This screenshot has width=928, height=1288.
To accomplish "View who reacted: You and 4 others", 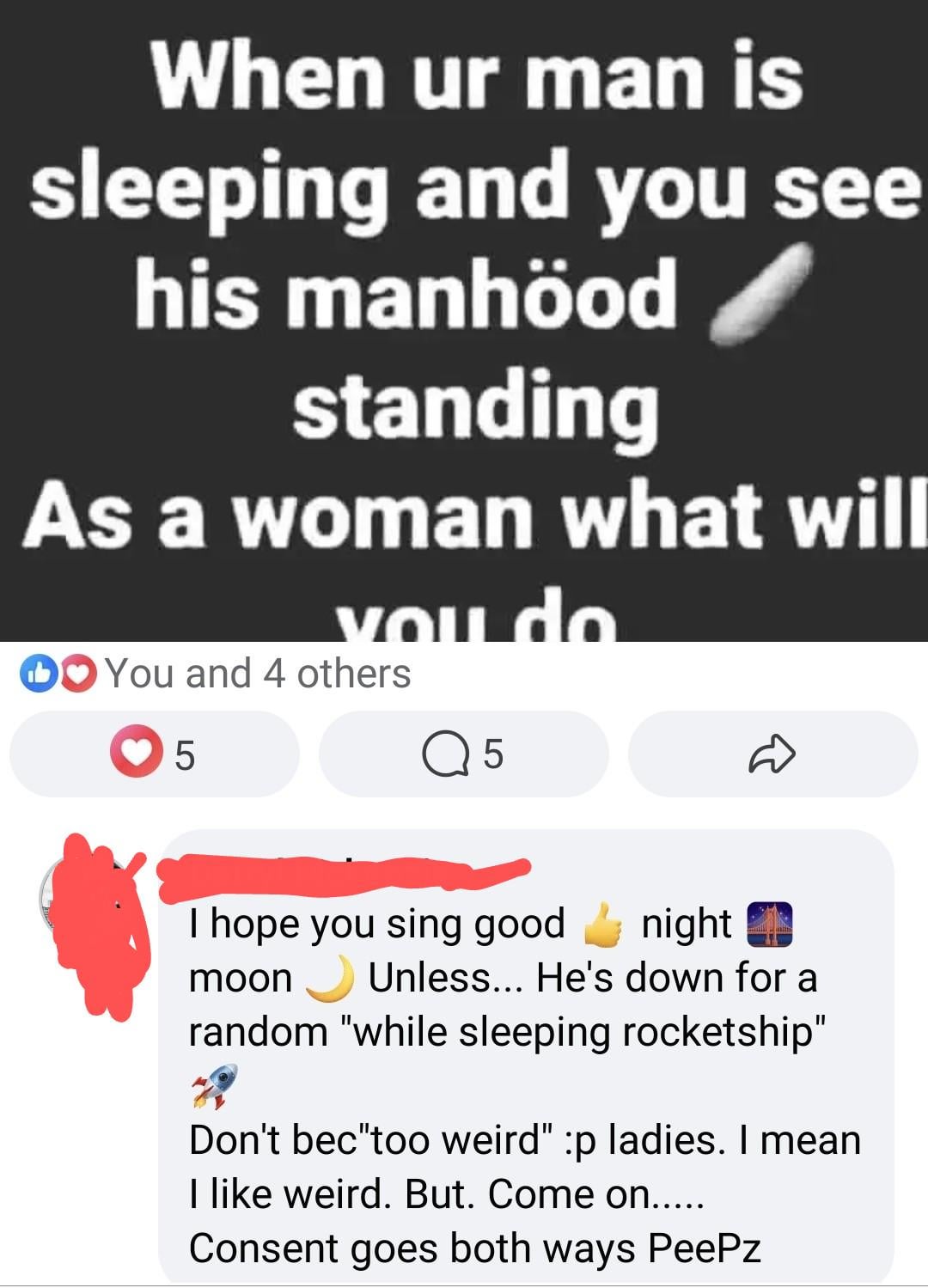I will 258,674.
